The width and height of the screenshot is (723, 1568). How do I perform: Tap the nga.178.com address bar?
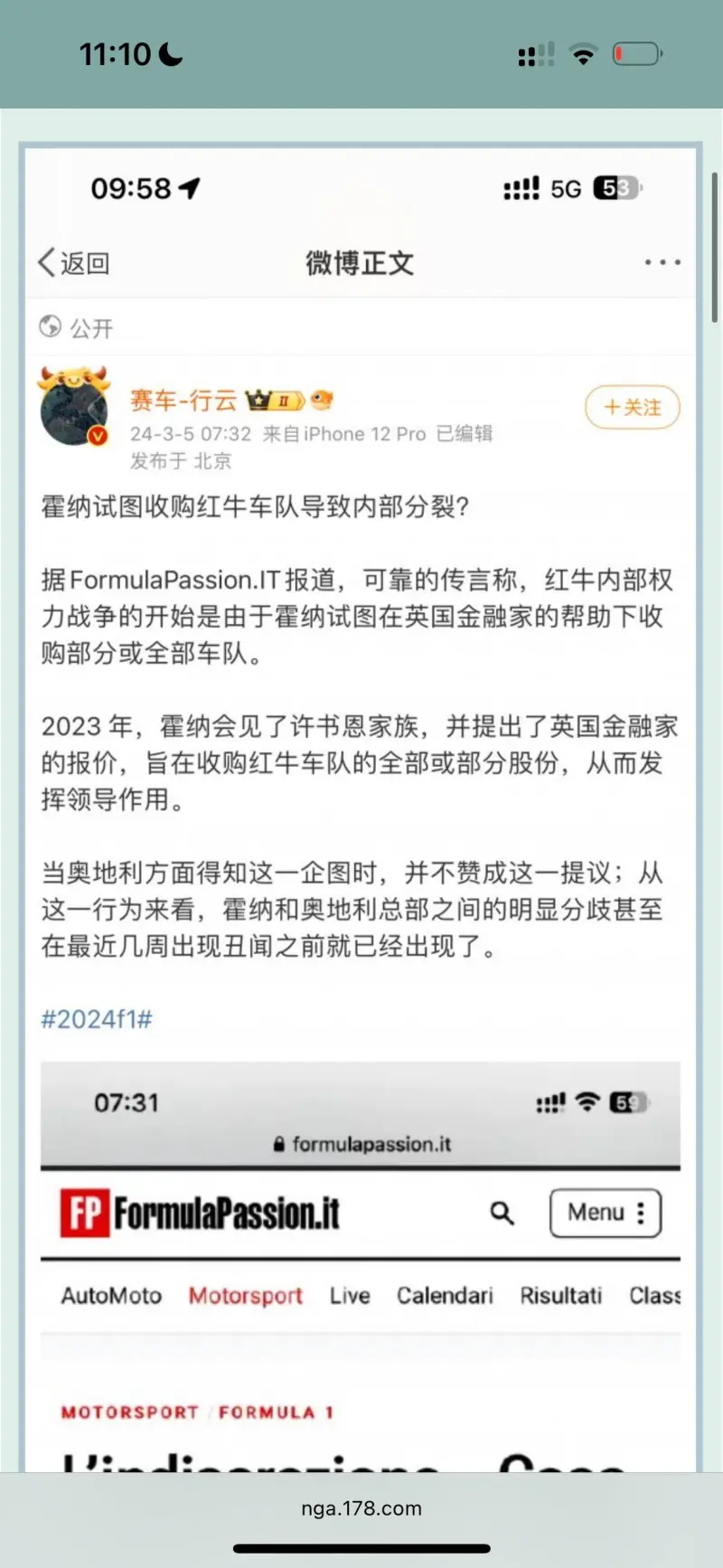pos(361,1508)
